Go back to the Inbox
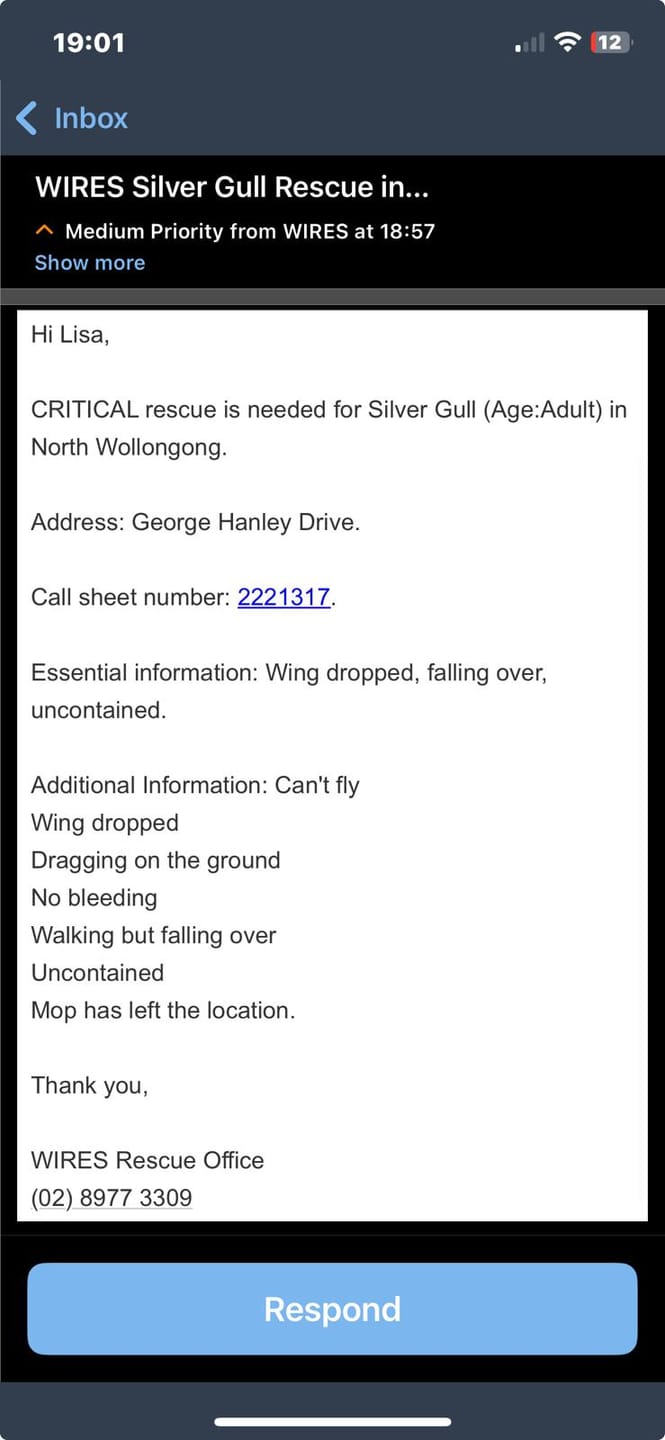This screenshot has height=1440, width=665. pos(72,118)
